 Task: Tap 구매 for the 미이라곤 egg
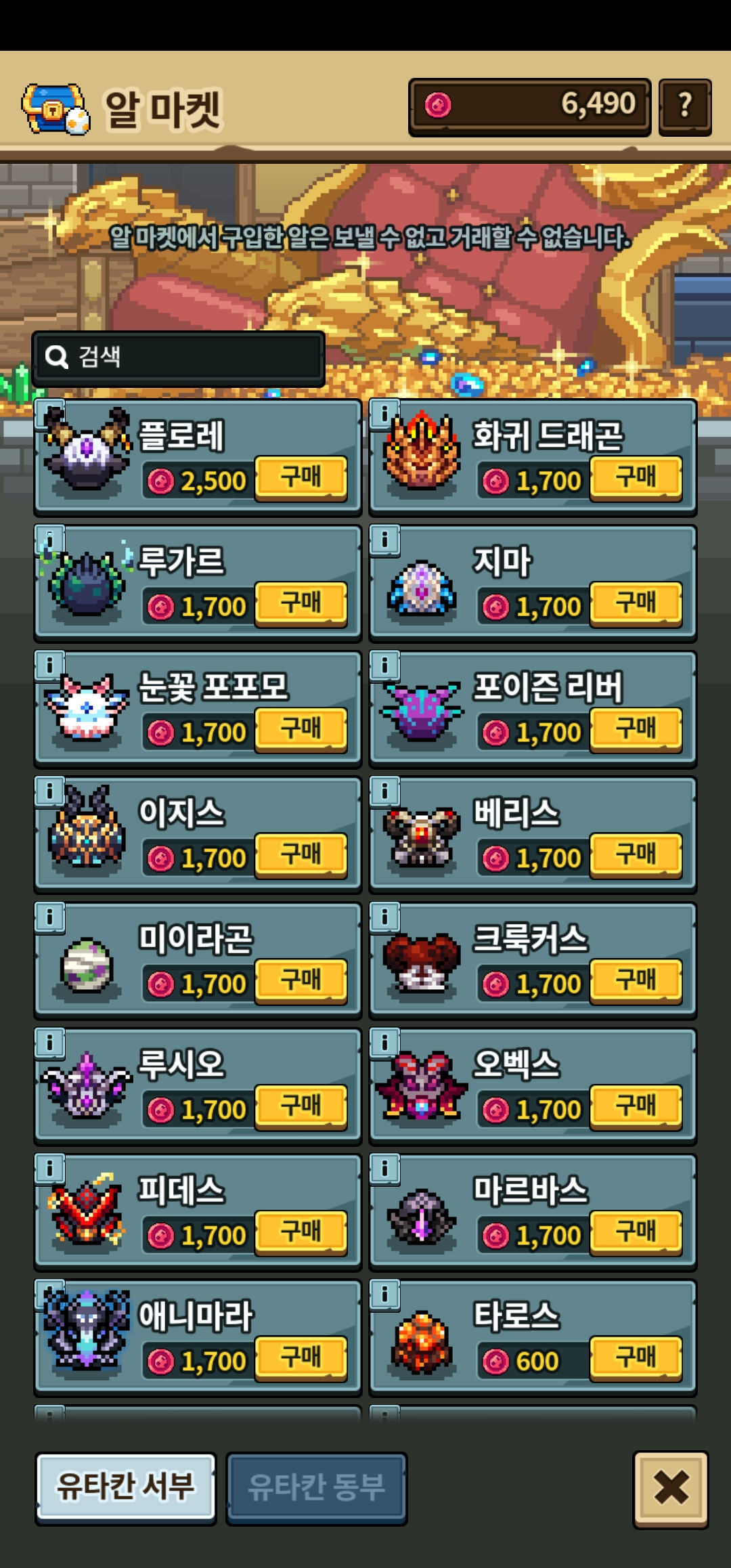point(301,980)
